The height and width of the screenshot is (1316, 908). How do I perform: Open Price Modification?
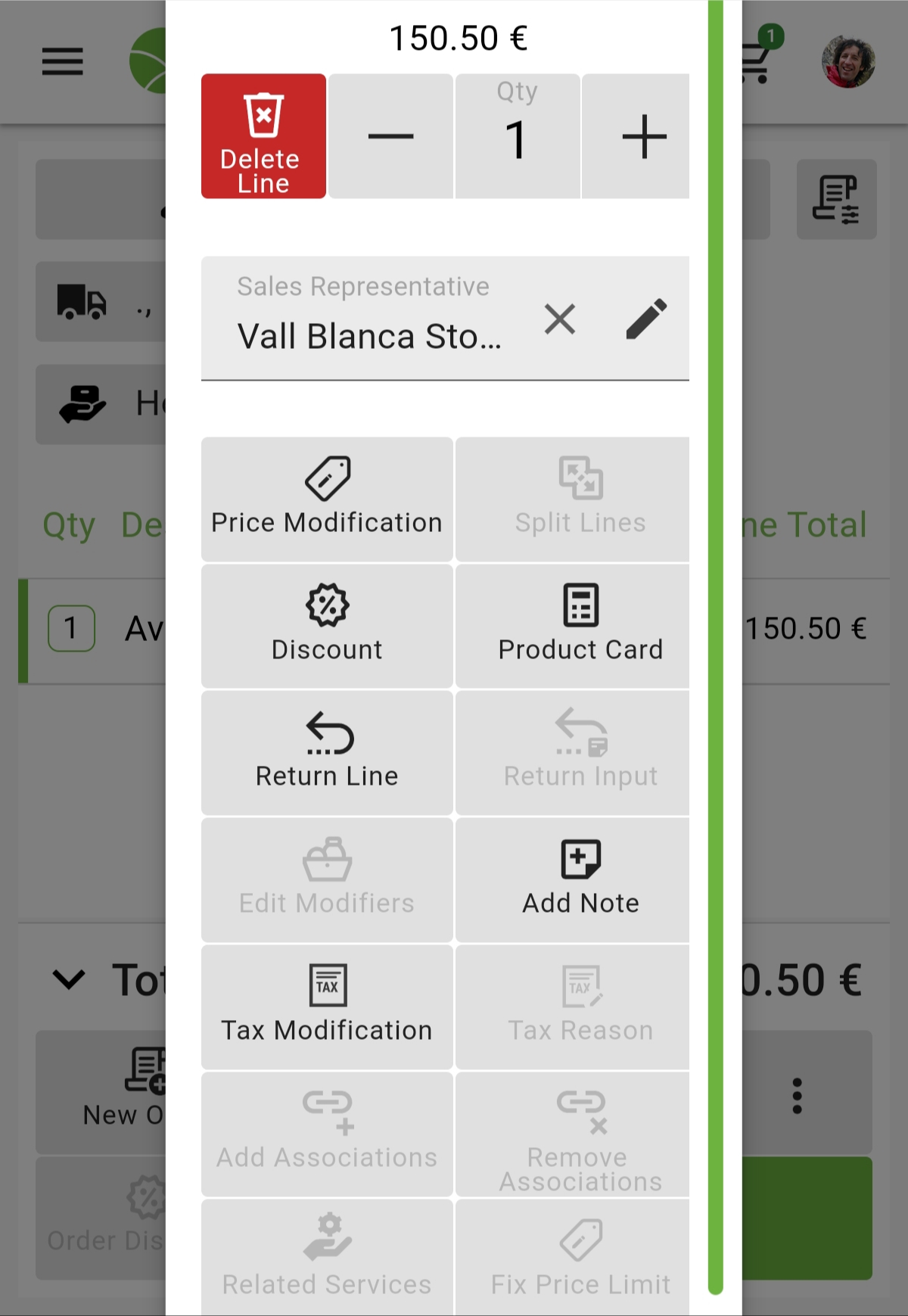pyautogui.click(x=327, y=499)
